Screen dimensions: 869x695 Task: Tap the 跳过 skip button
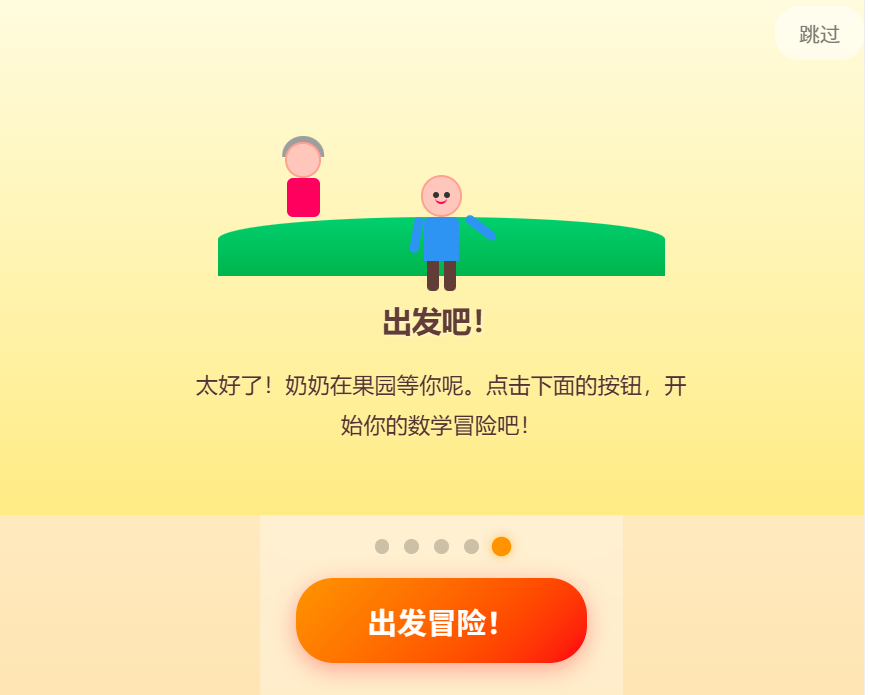pos(819,34)
